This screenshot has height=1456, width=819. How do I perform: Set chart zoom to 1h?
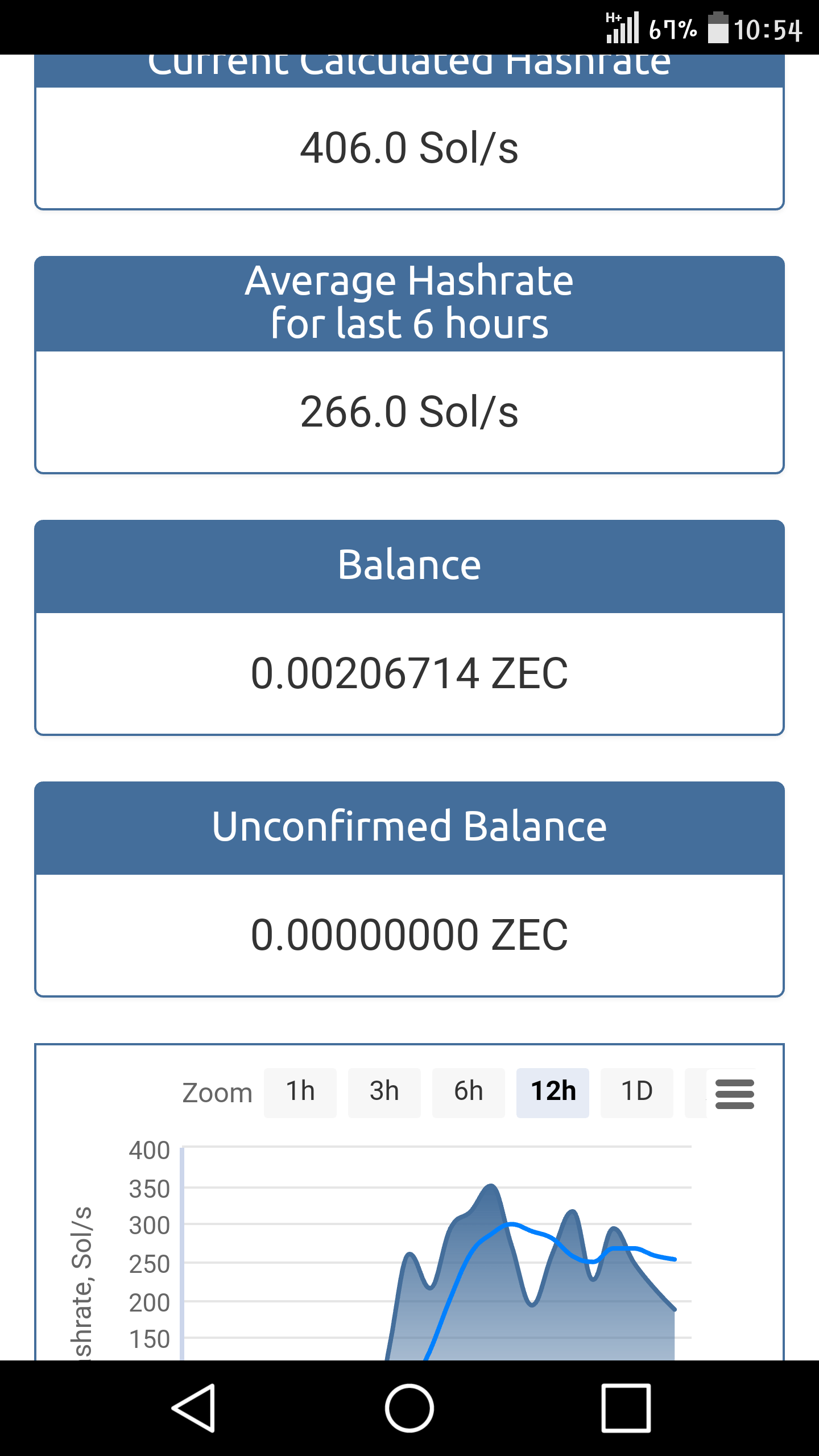tap(300, 1093)
